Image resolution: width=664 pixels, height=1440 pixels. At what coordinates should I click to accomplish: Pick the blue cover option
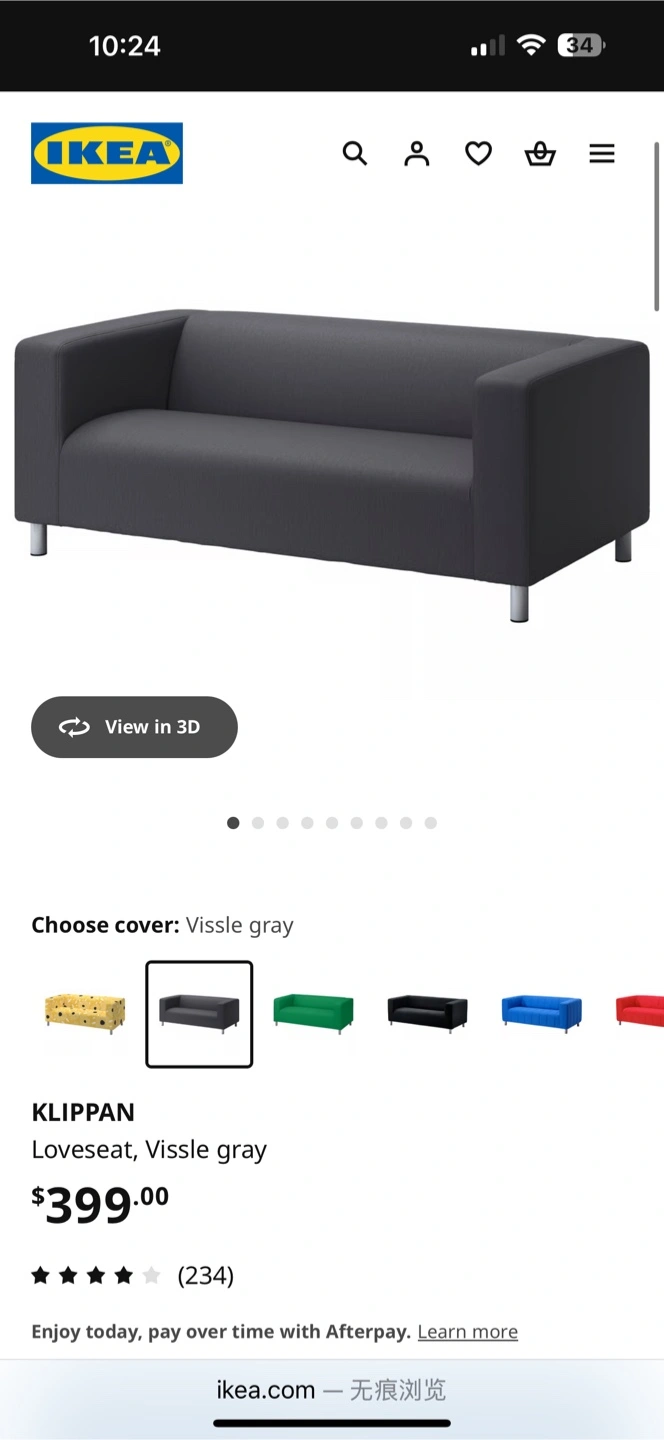(541, 1012)
